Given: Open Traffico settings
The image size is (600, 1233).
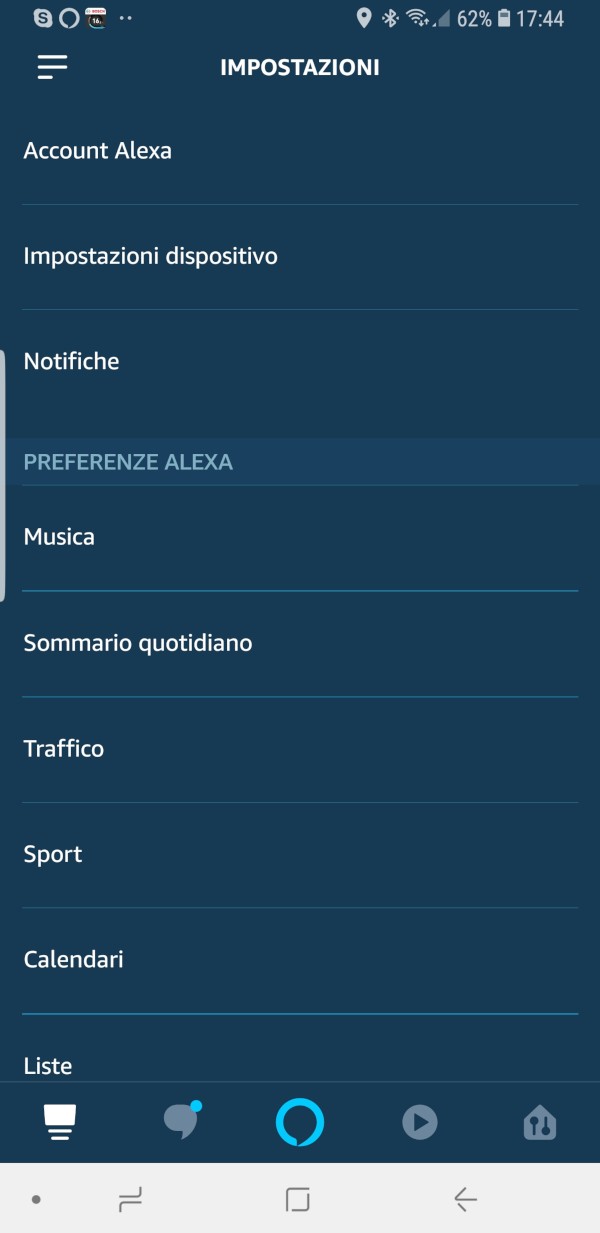Looking at the screenshot, I should click(300, 749).
